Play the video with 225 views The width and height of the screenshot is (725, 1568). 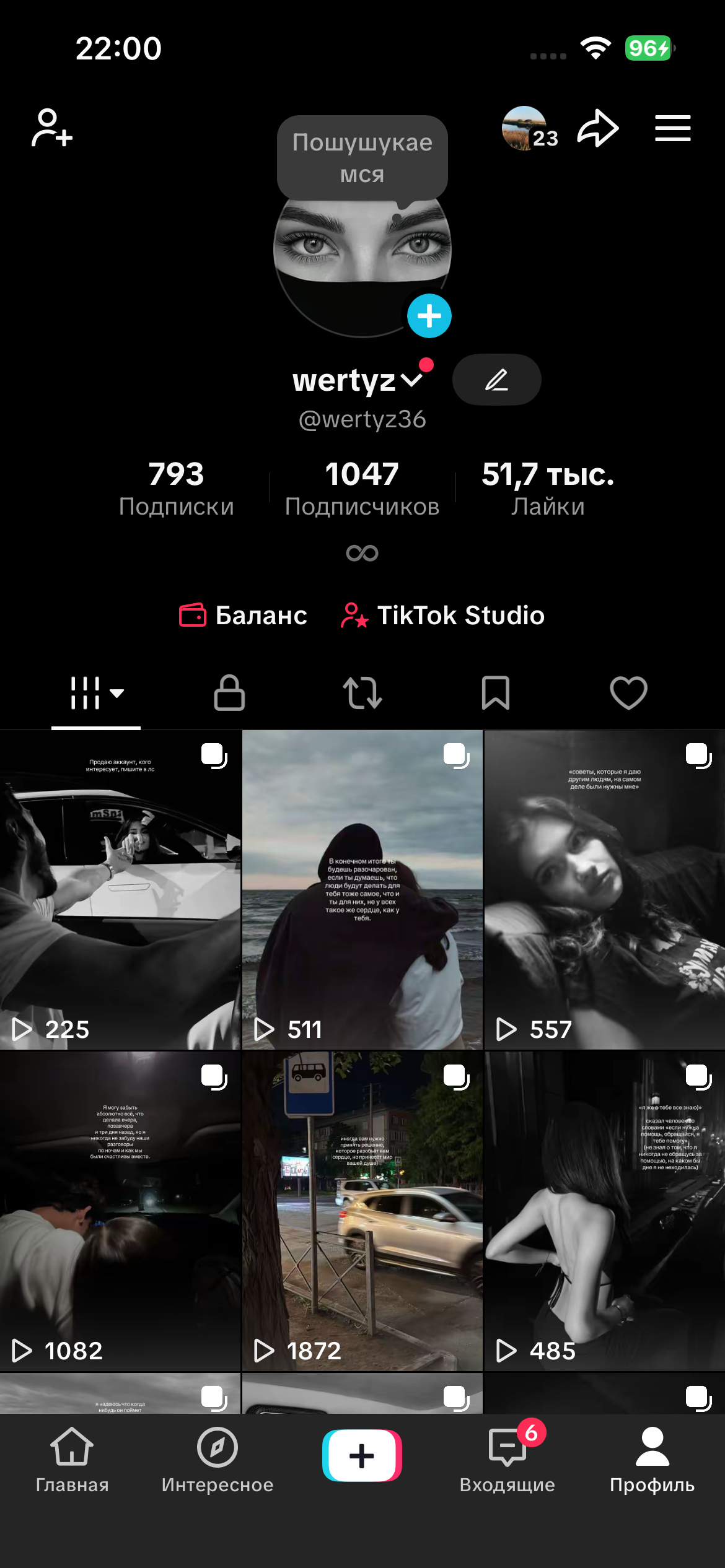coord(120,890)
